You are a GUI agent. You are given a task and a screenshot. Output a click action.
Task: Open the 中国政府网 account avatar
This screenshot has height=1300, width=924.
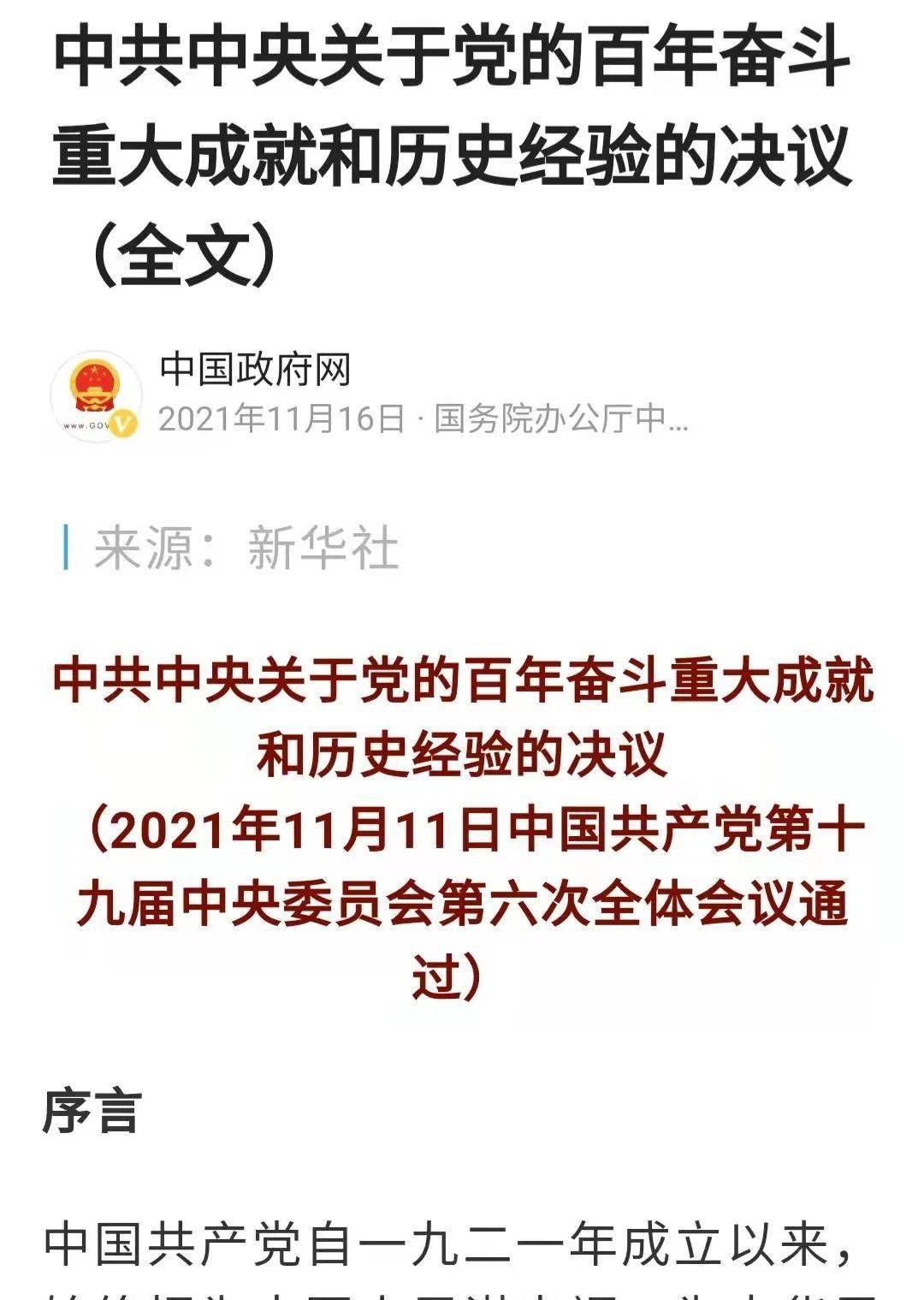(96, 395)
